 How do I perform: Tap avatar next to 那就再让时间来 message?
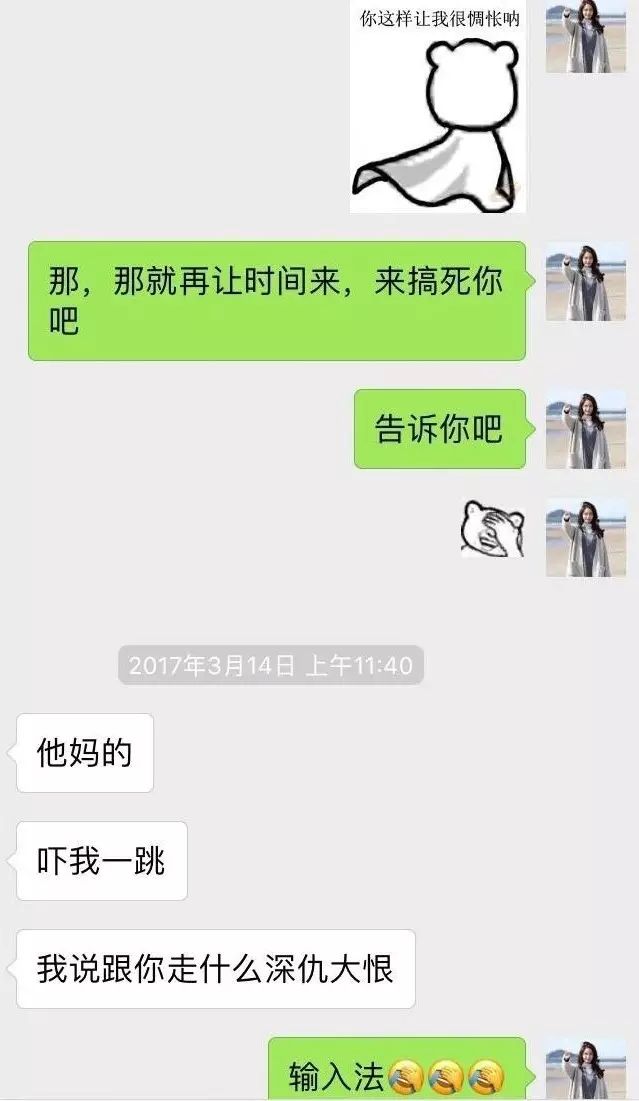tap(585, 281)
